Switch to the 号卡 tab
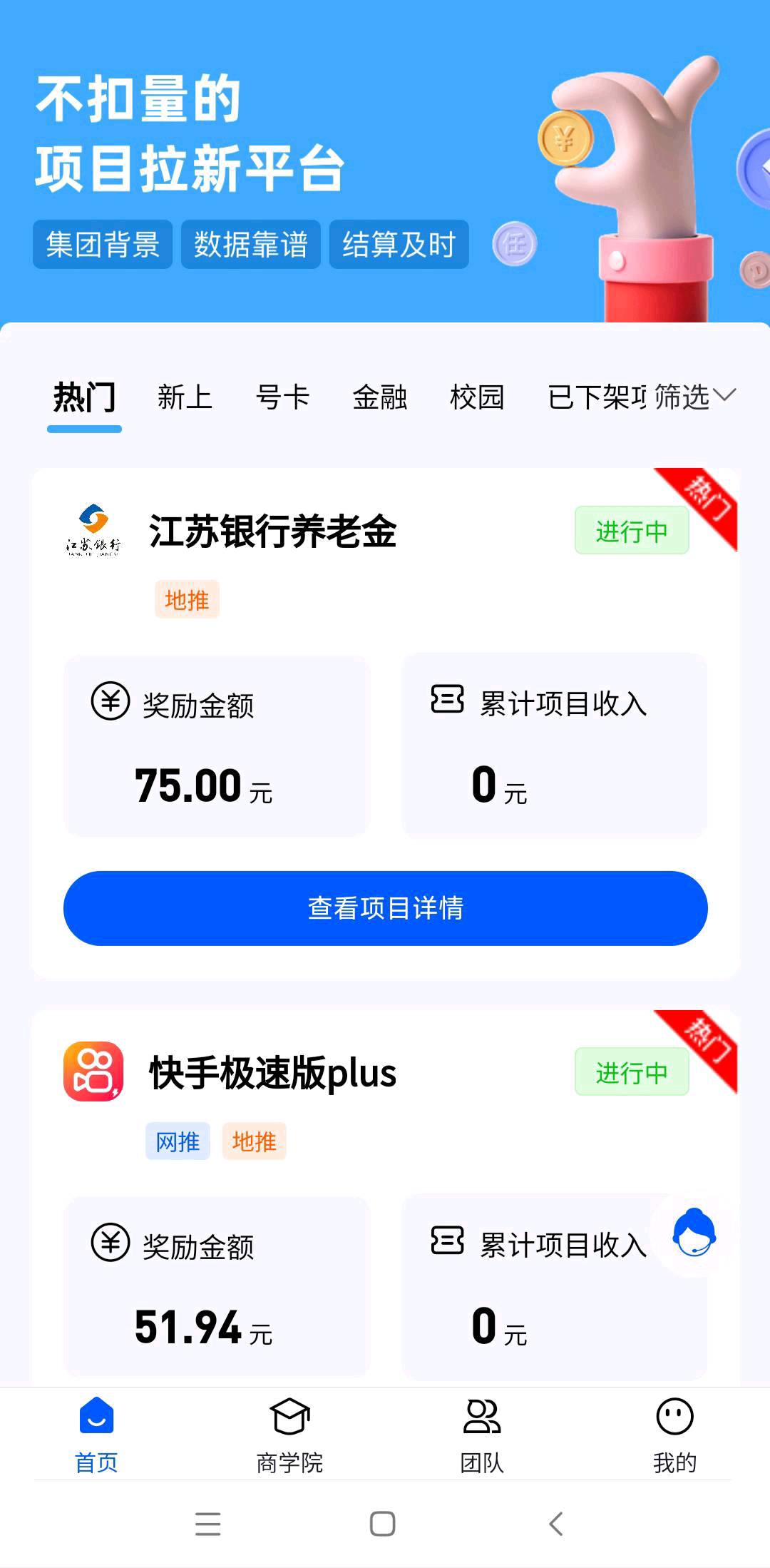This screenshot has width=770, height=1568. coord(282,397)
